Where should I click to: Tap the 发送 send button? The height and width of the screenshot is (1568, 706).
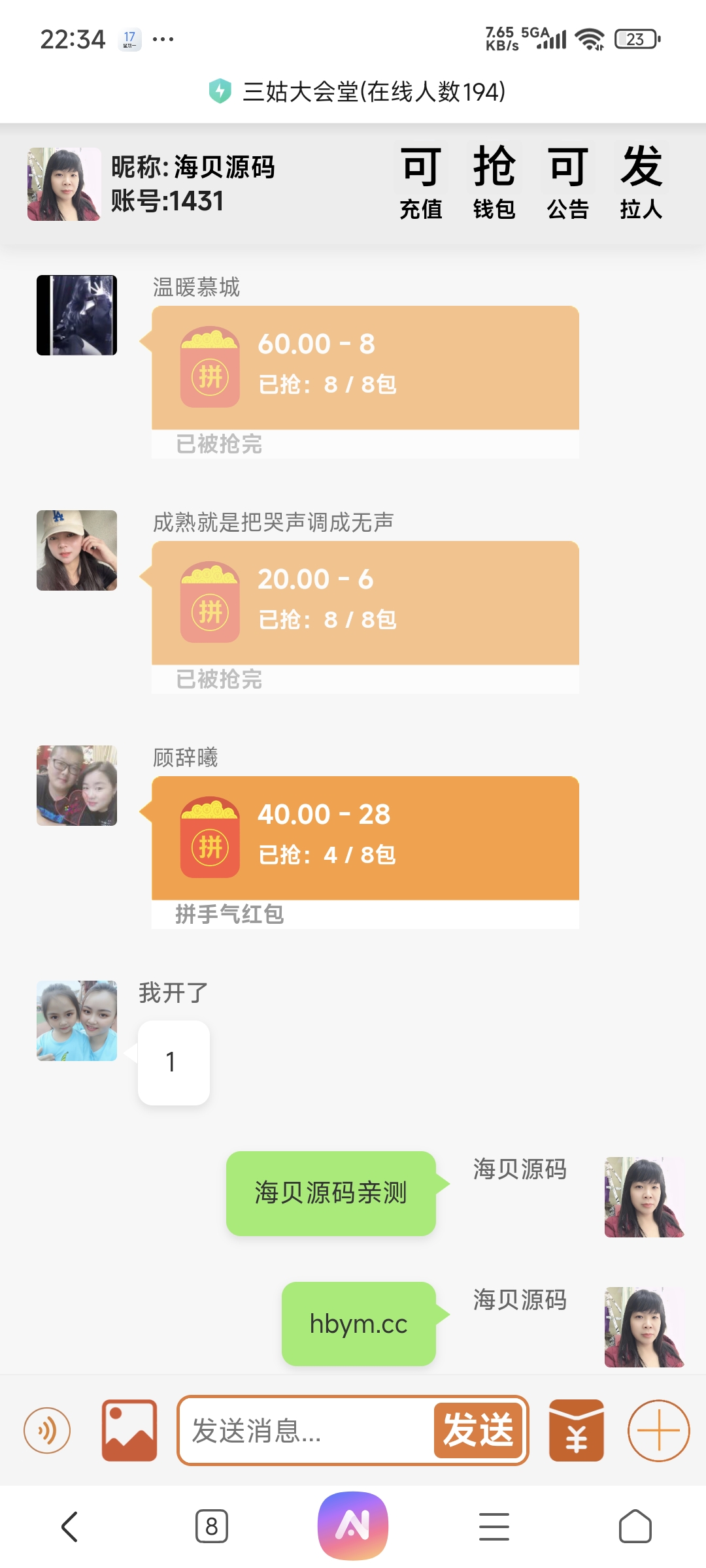479,1431
